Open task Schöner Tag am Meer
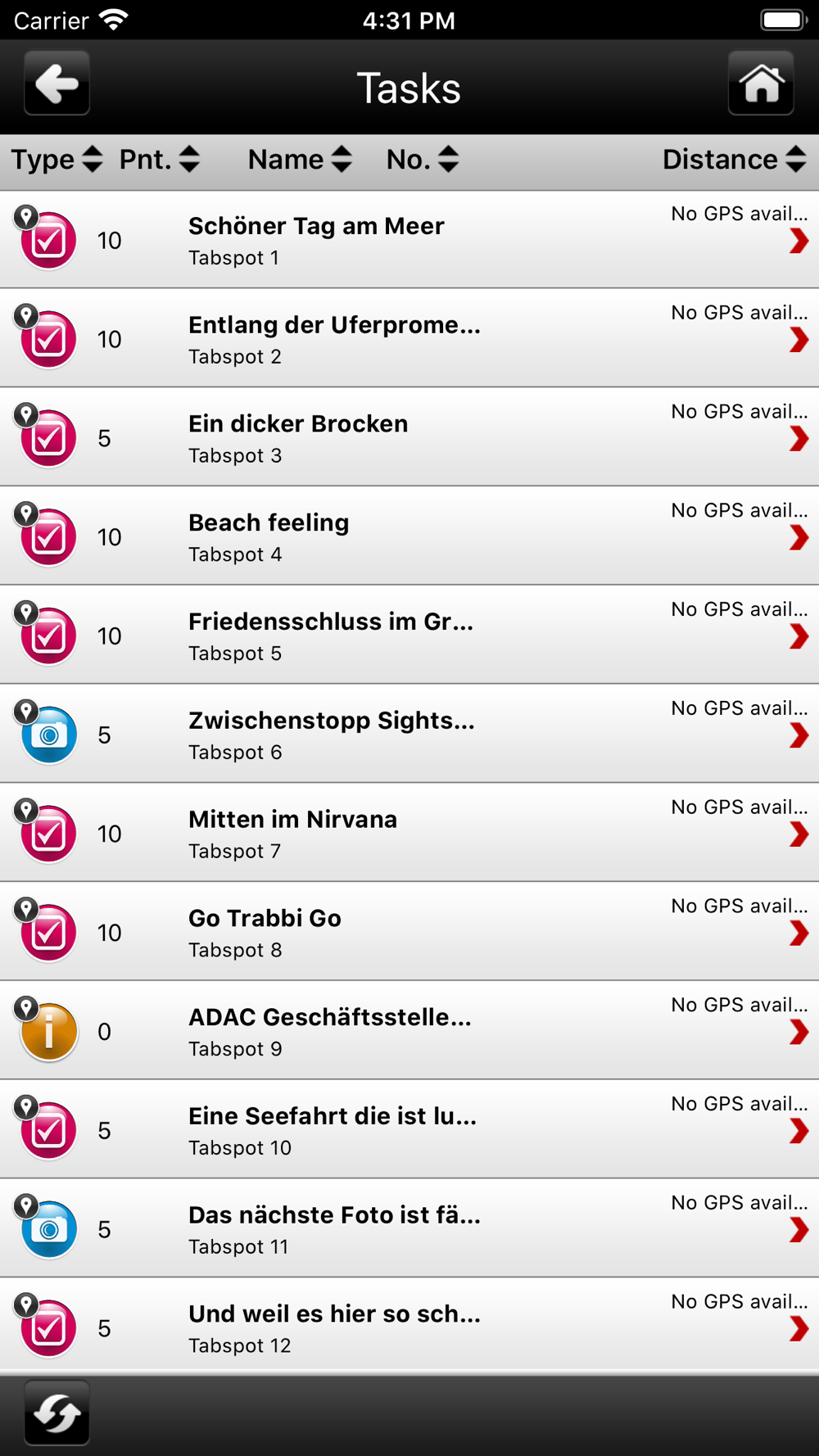 coord(409,240)
